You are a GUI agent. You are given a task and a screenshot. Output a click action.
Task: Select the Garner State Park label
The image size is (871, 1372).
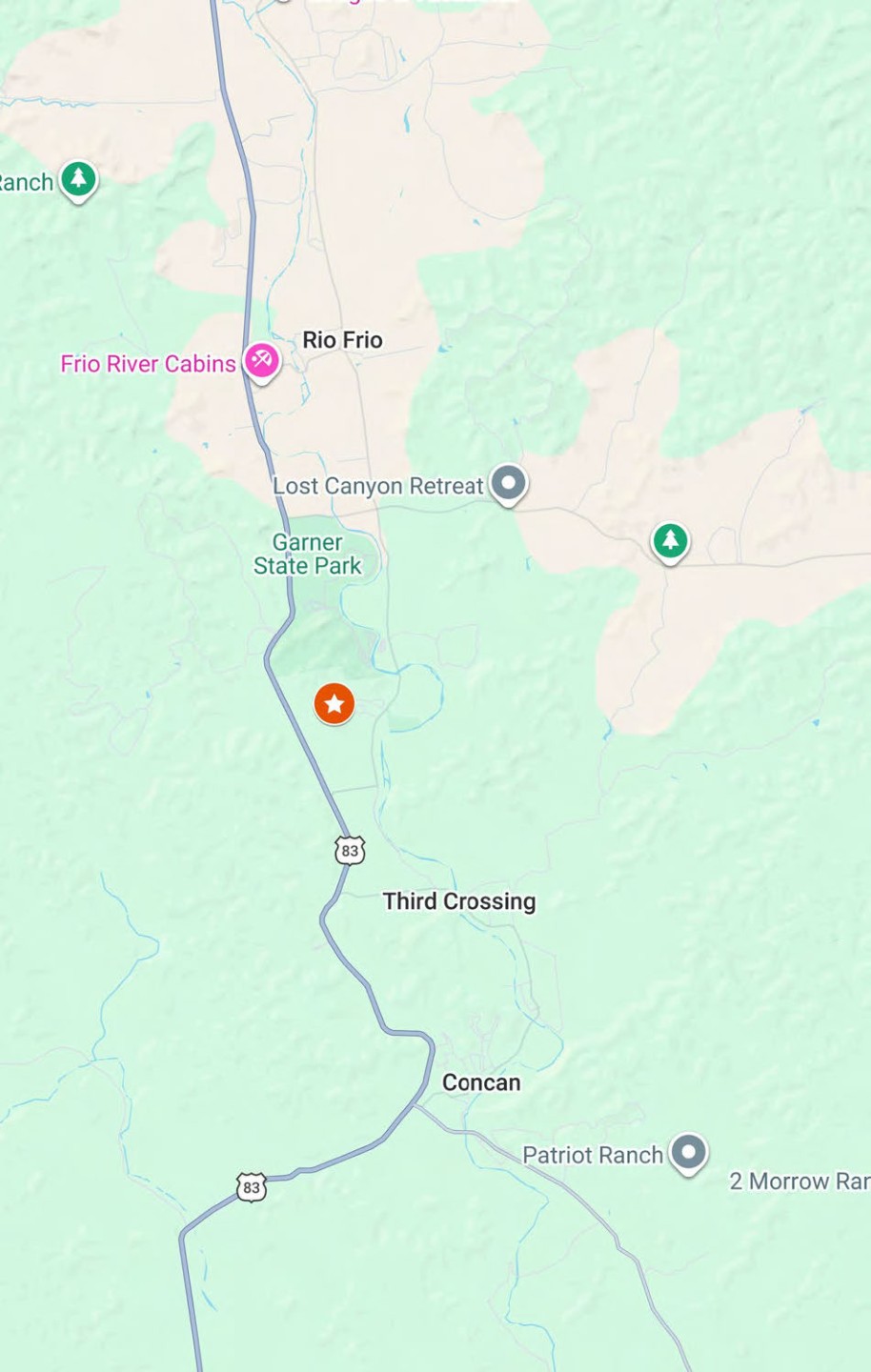pyautogui.click(x=307, y=554)
